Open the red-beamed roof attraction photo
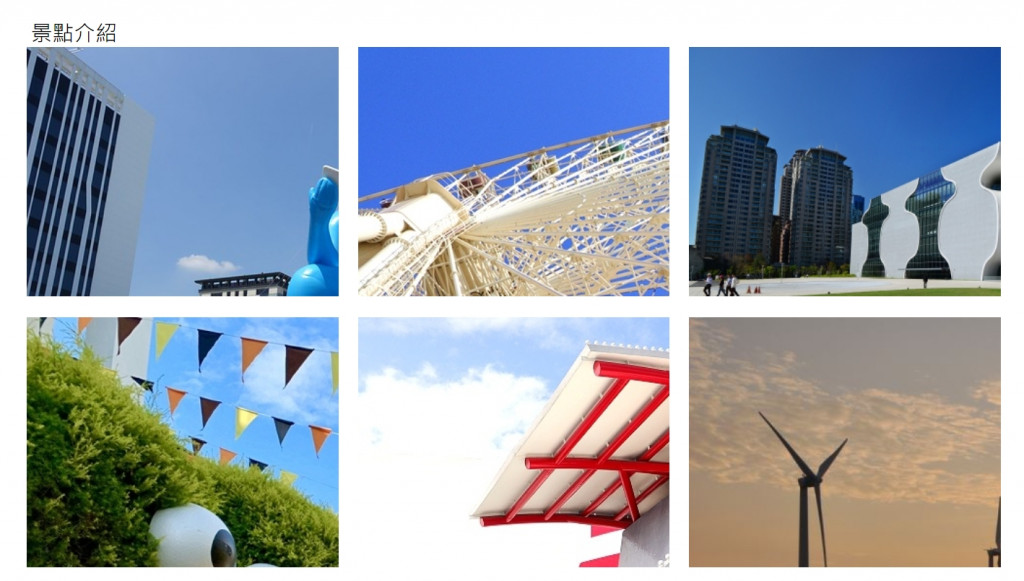1024x581 pixels. click(513, 442)
